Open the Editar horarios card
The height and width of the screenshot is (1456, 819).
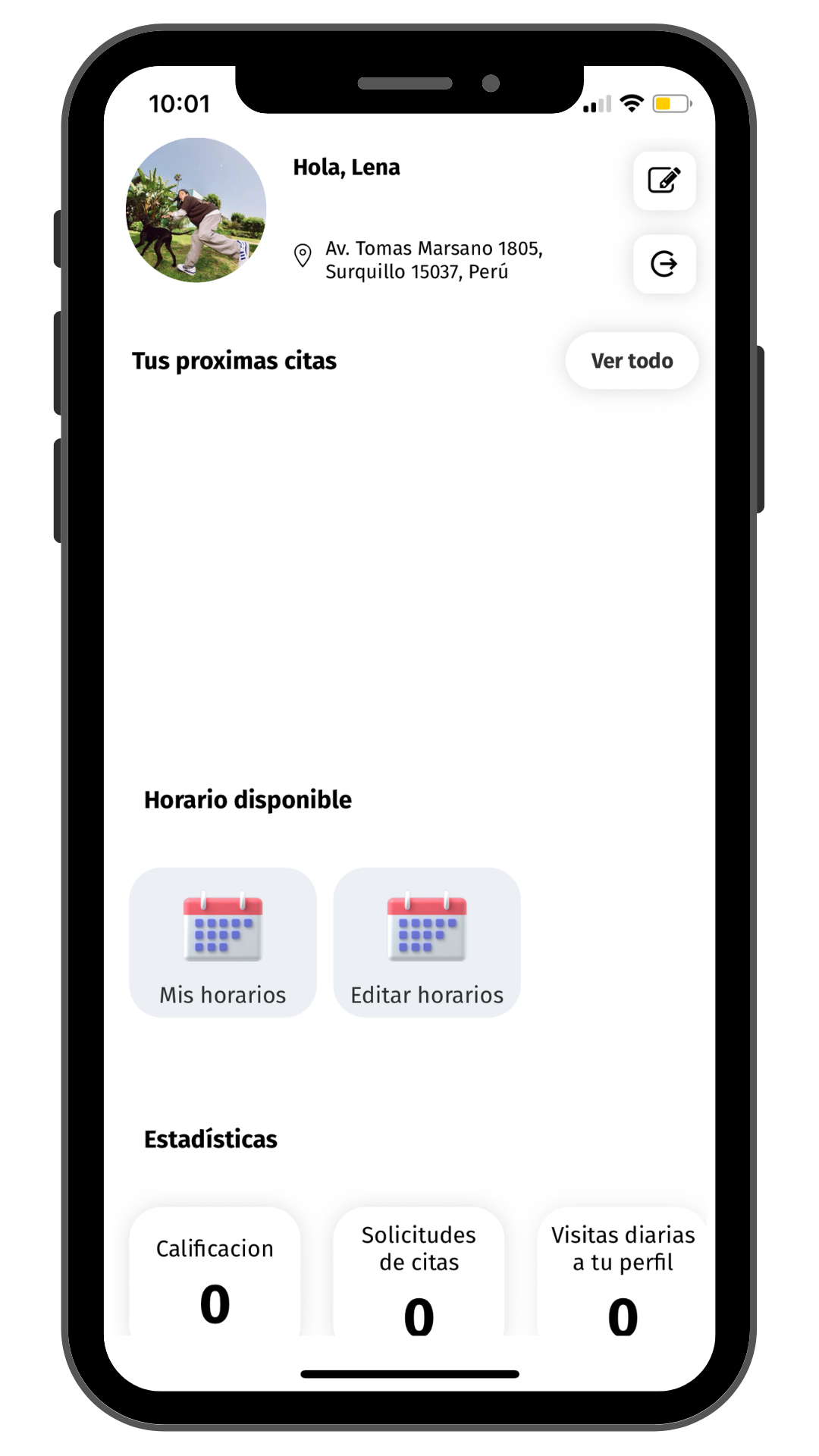[x=427, y=942]
